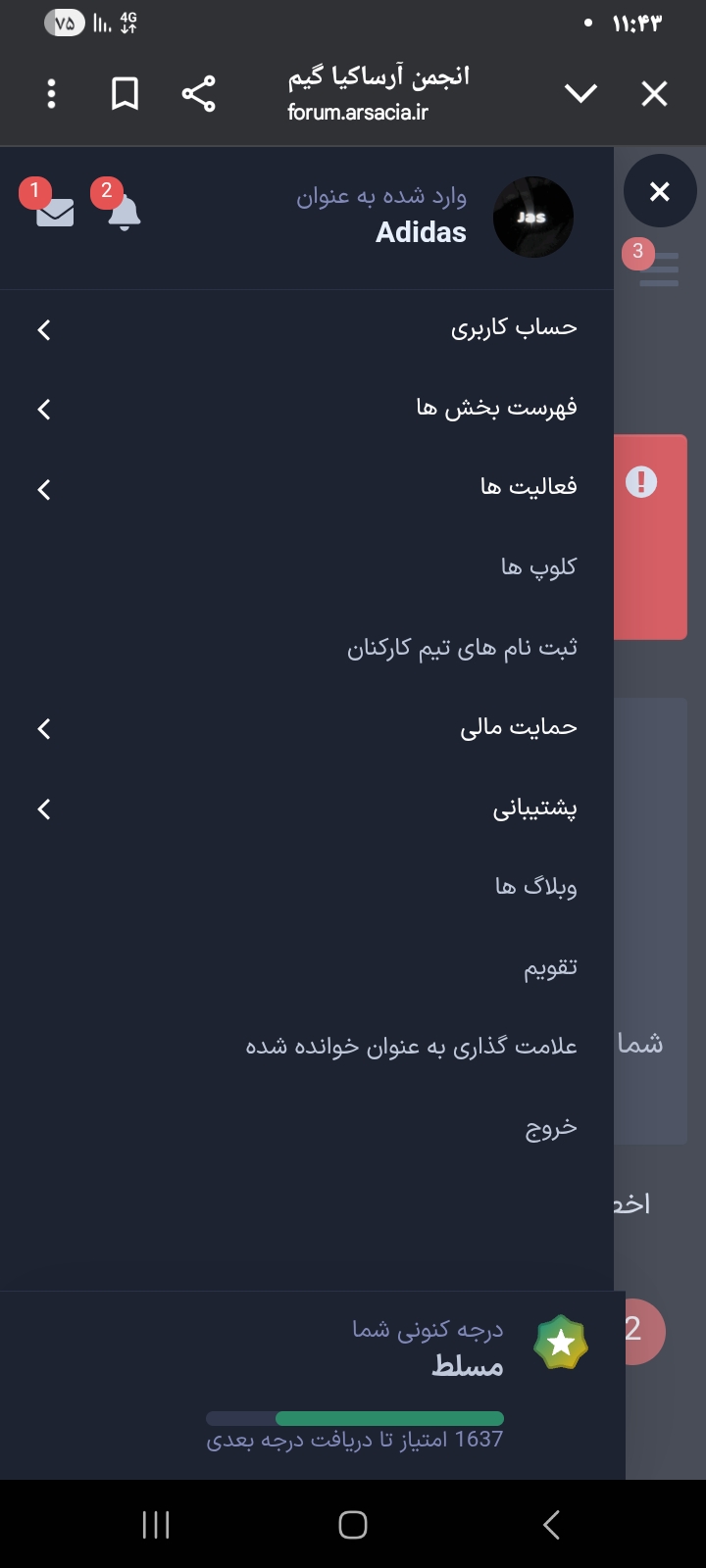Expand فعالیت ها submenu

click(528, 487)
